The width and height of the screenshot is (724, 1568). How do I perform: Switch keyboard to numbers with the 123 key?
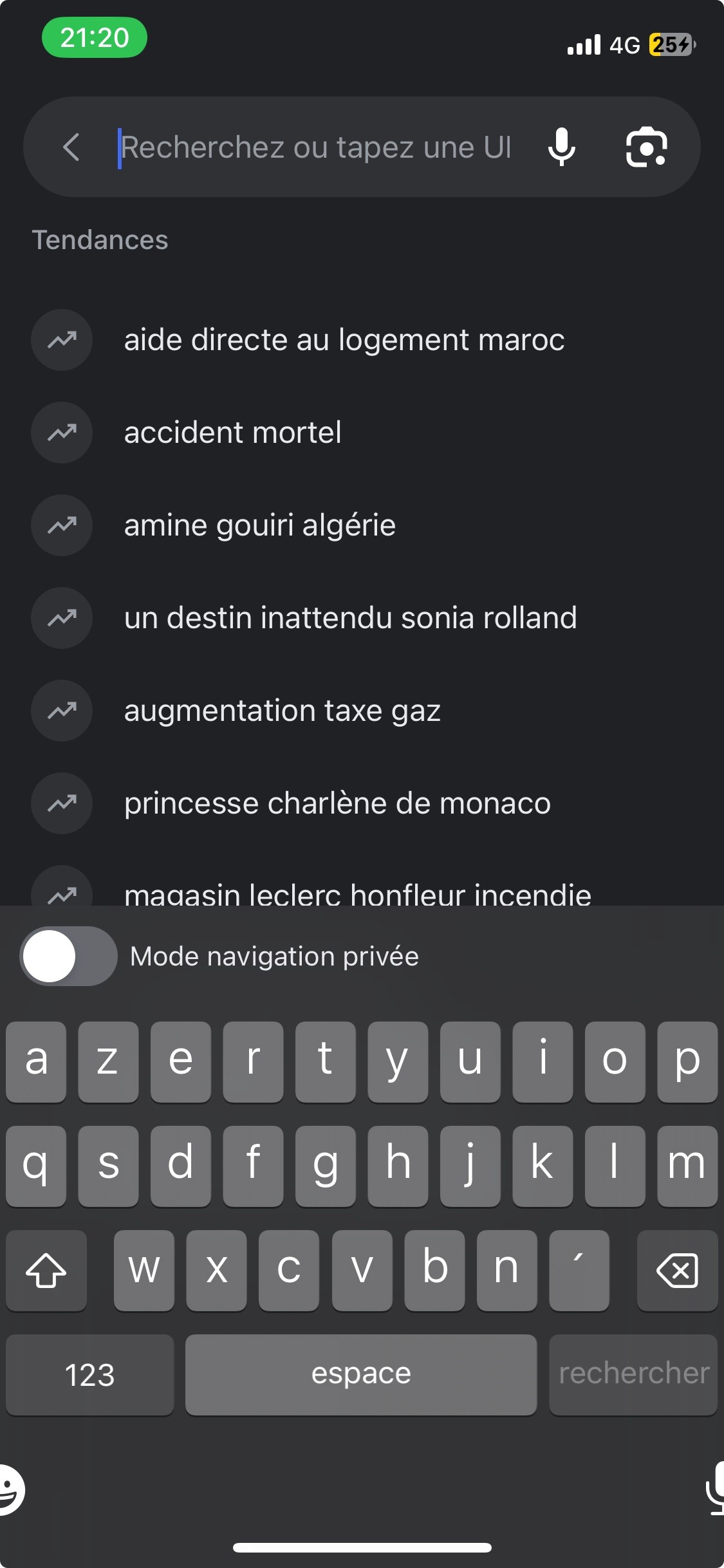click(89, 1375)
